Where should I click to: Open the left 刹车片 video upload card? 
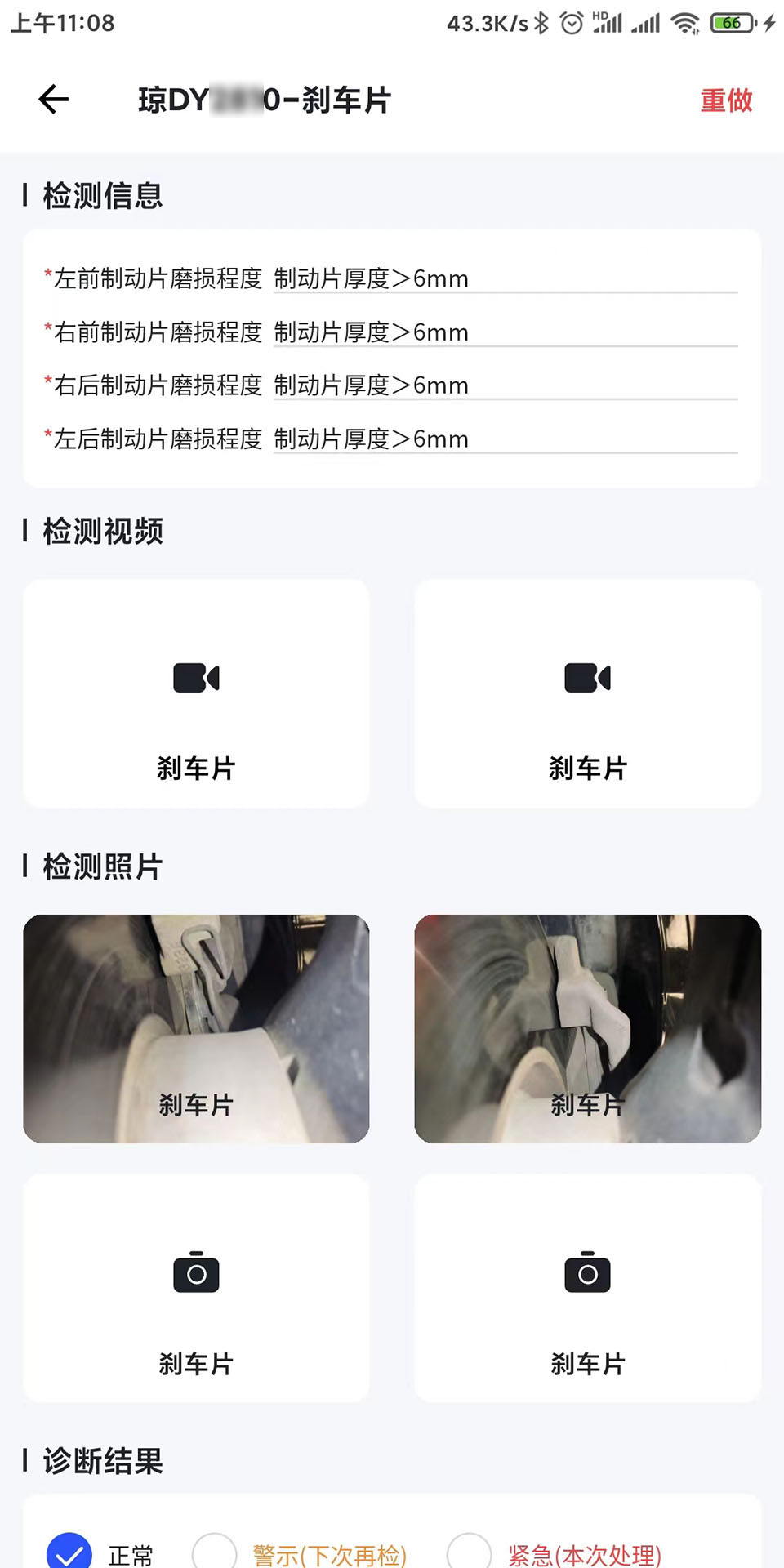pyautogui.click(x=196, y=693)
